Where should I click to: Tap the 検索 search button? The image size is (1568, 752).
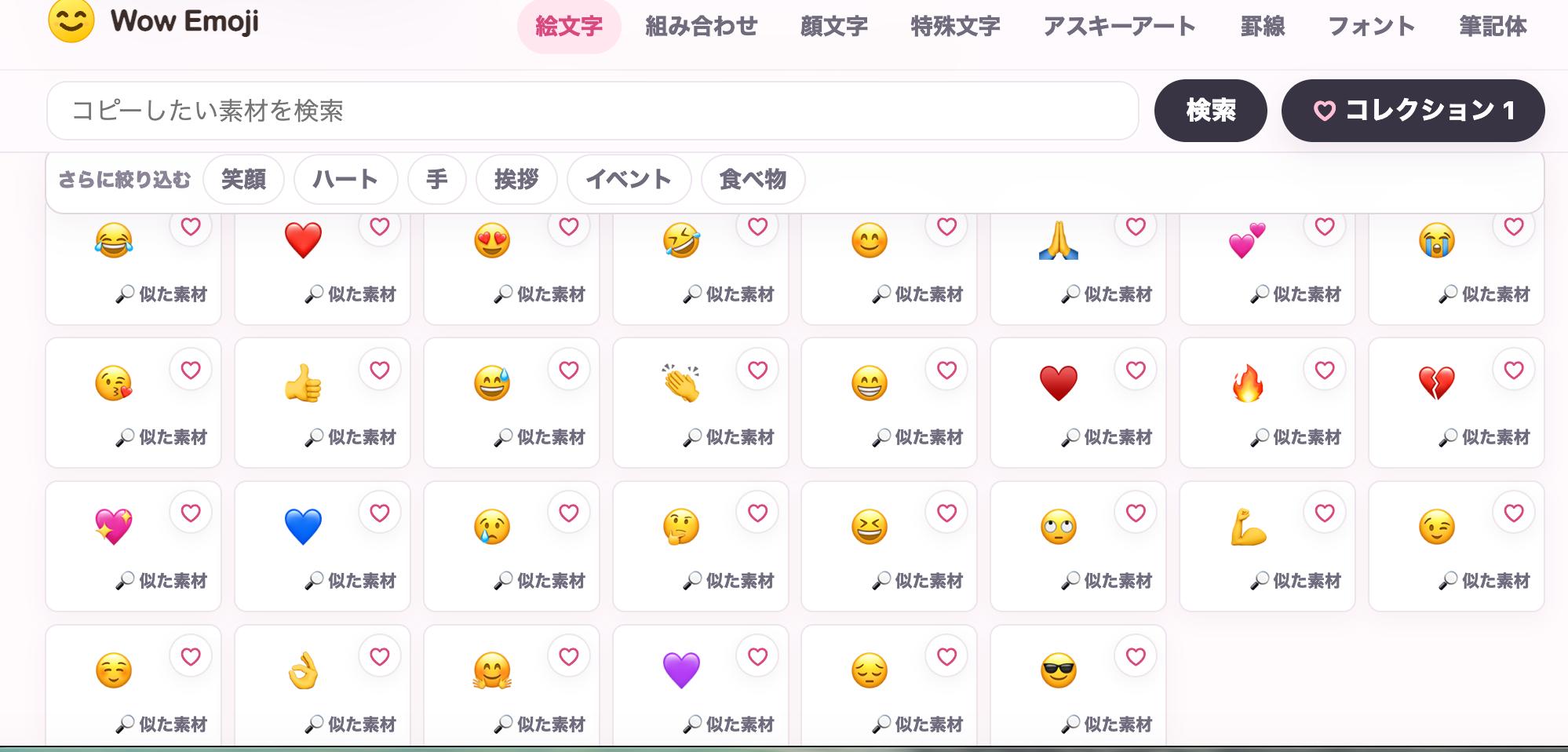[x=1210, y=111]
